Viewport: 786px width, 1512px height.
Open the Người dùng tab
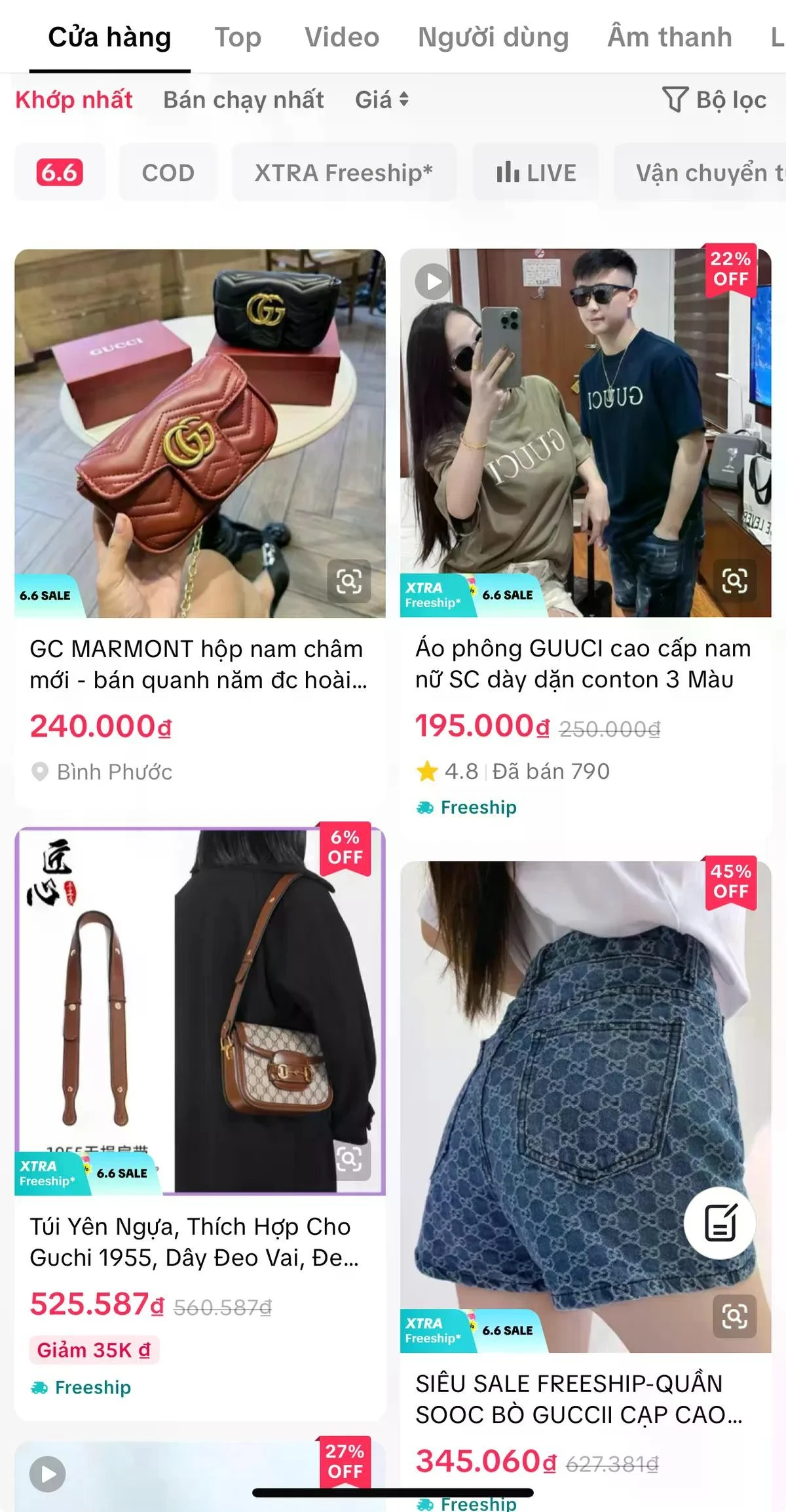coord(493,37)
